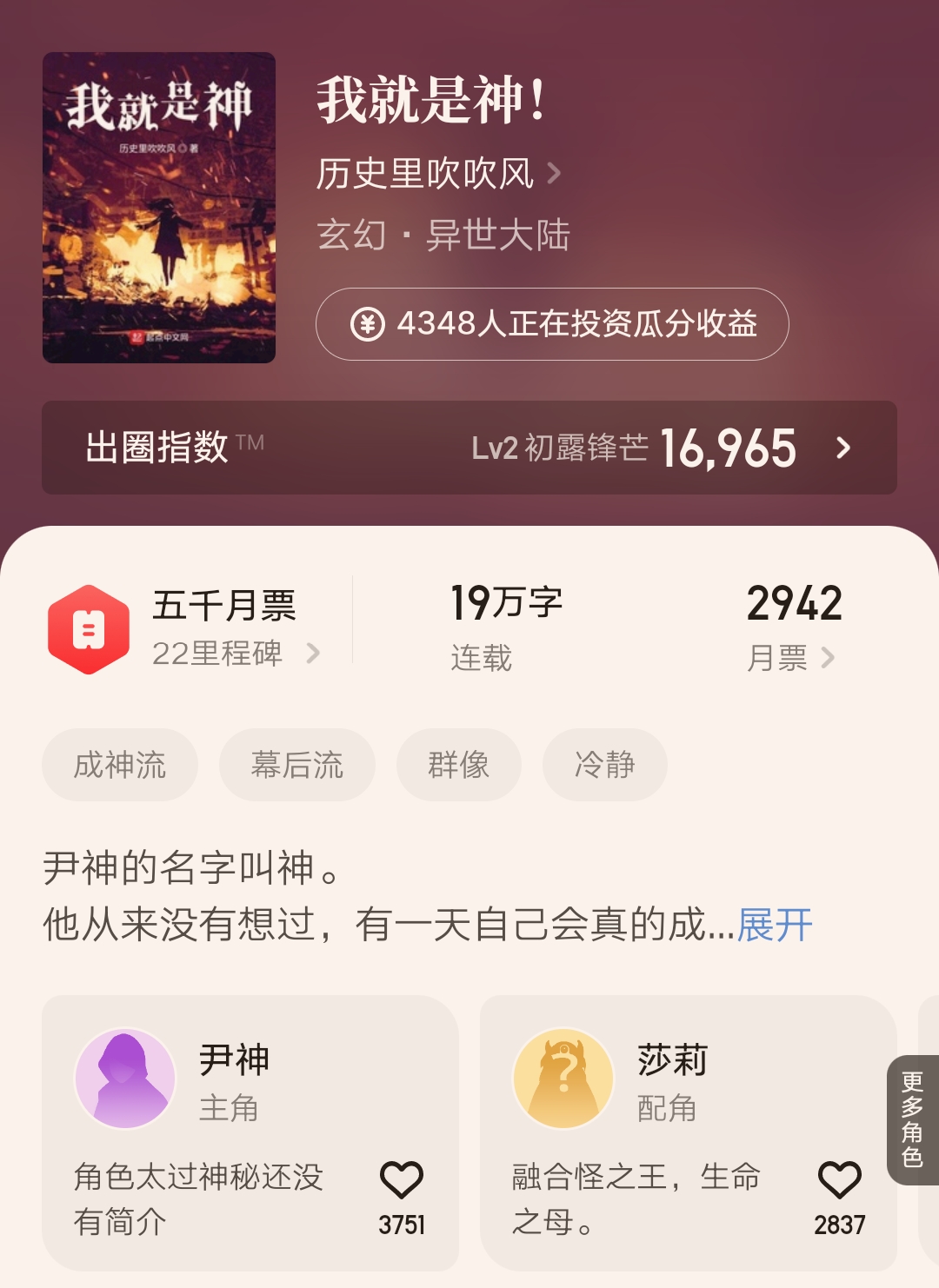Image resolution: width=939 pixels, height=1288 pixels.
Task: Tap the 群像 tag chip
Action: point(459,765)
